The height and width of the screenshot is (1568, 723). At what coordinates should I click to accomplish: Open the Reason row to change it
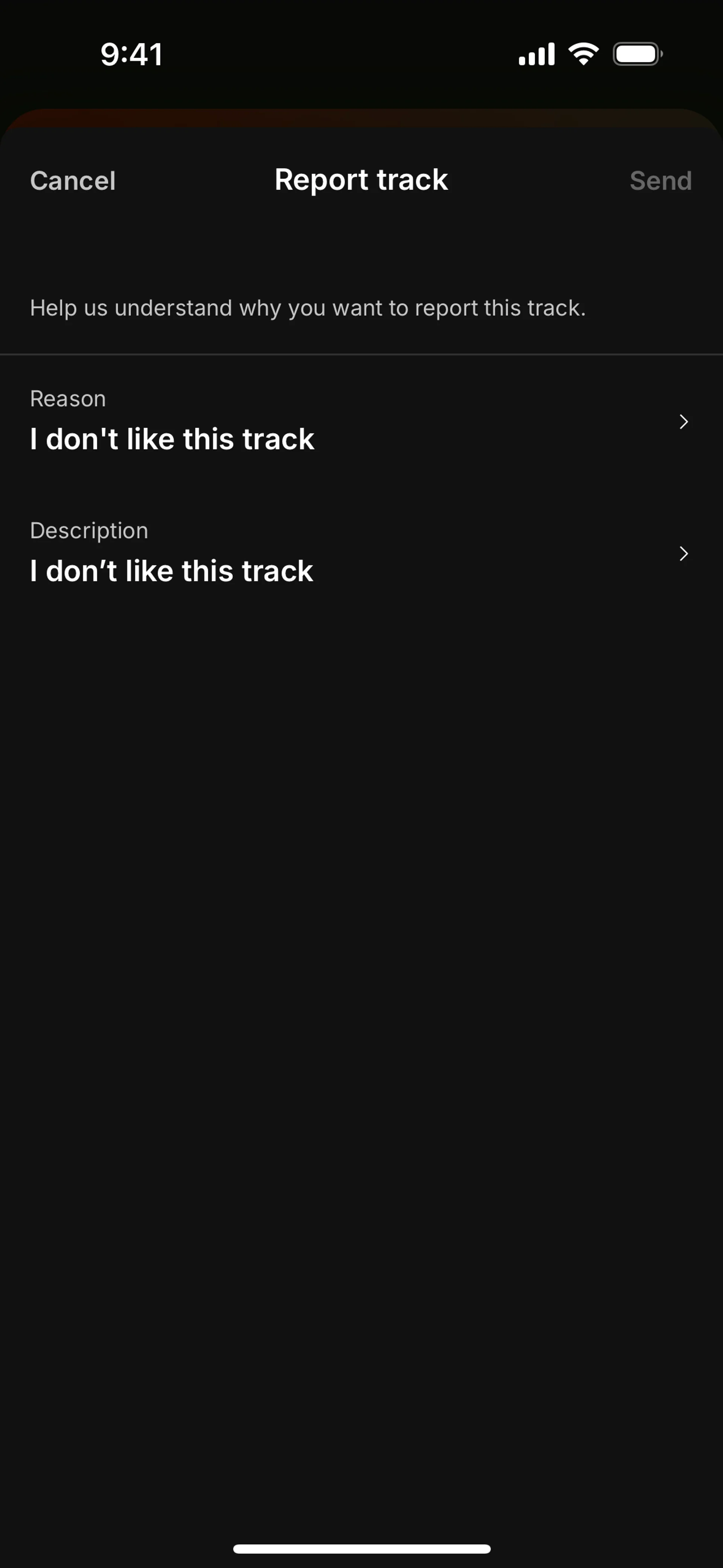tap(361, 421)
